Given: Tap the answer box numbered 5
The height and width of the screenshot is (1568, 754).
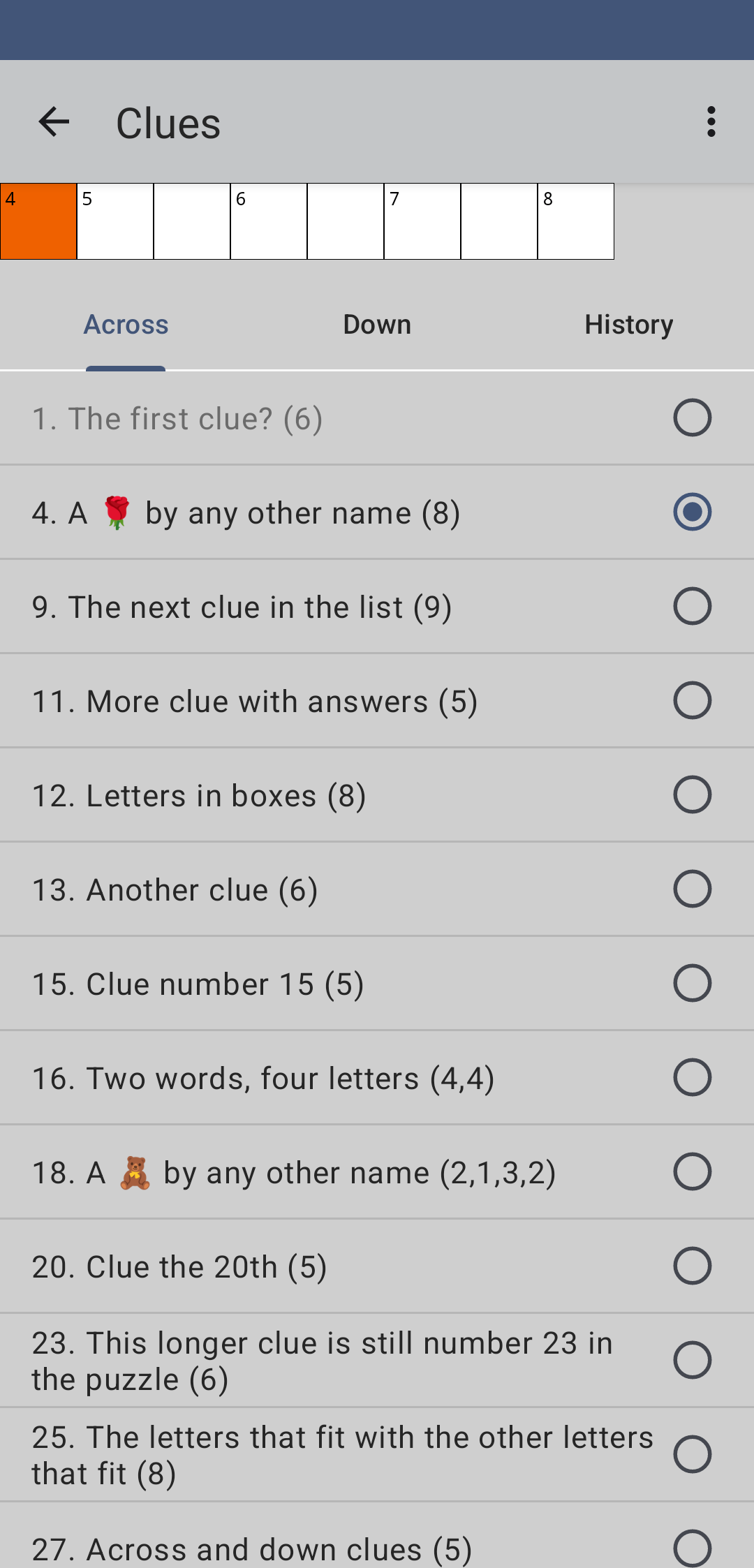Looking at the screenshot, I should (115, 222).
